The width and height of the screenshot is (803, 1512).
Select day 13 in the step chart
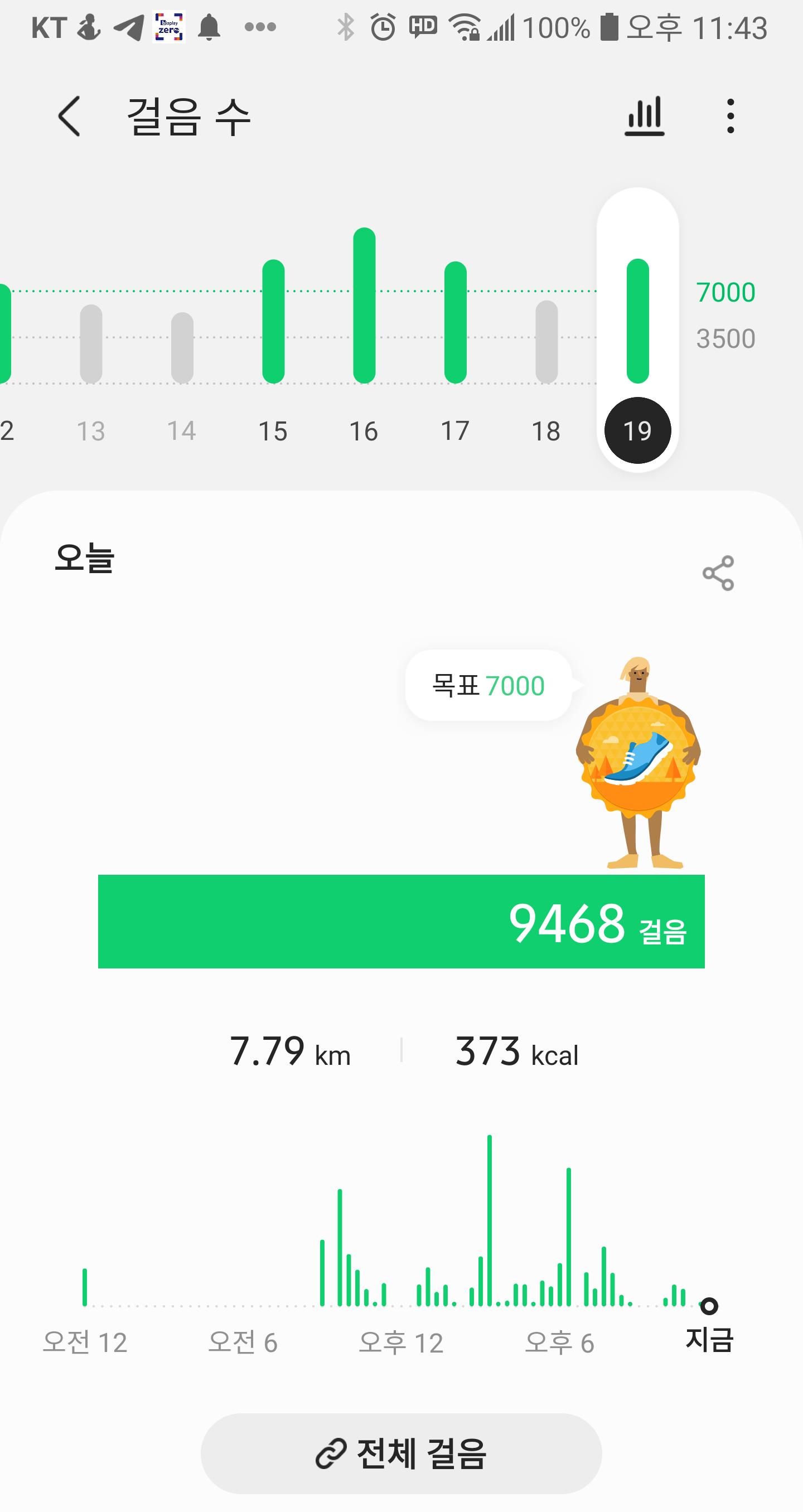coord(91,432)
